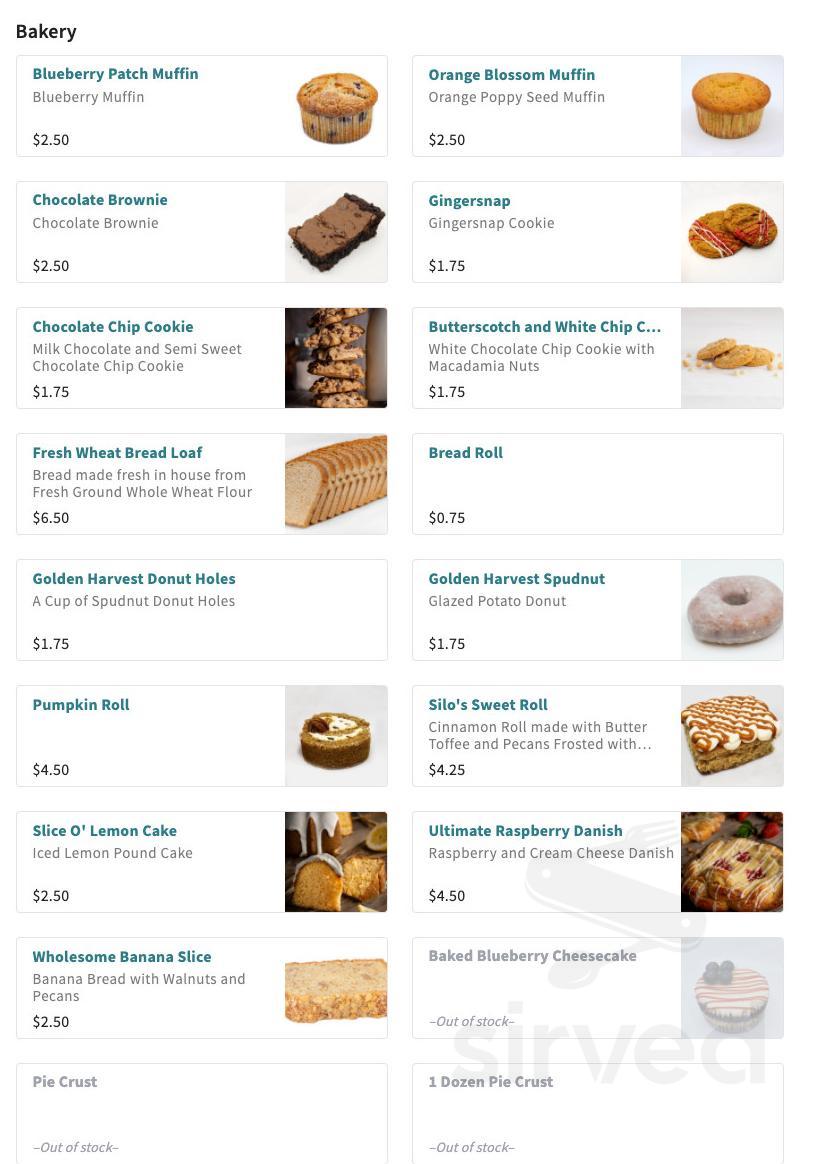
Task: Click the Golden Harvest Spudnut donut photo
Action: 731,609
